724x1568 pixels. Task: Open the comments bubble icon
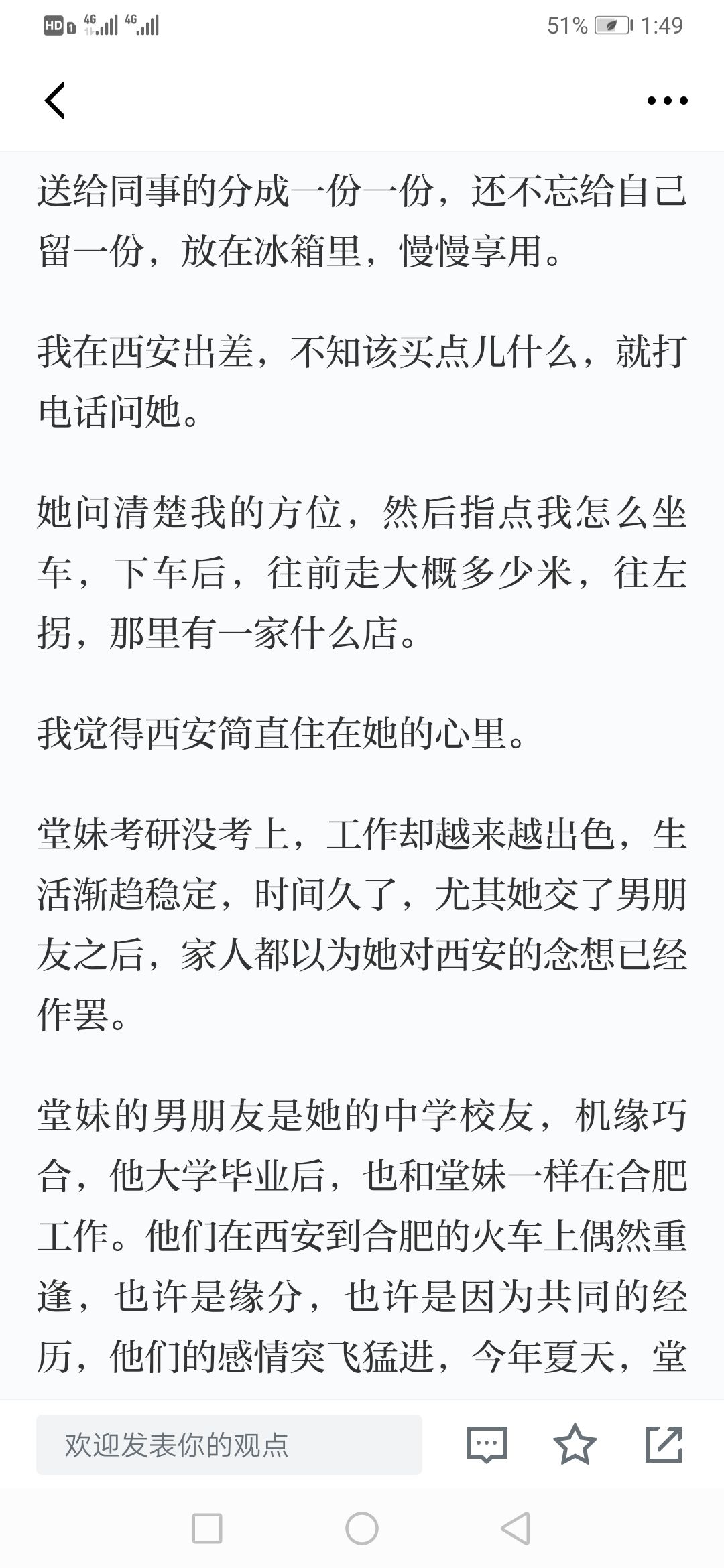point(486,1444)
